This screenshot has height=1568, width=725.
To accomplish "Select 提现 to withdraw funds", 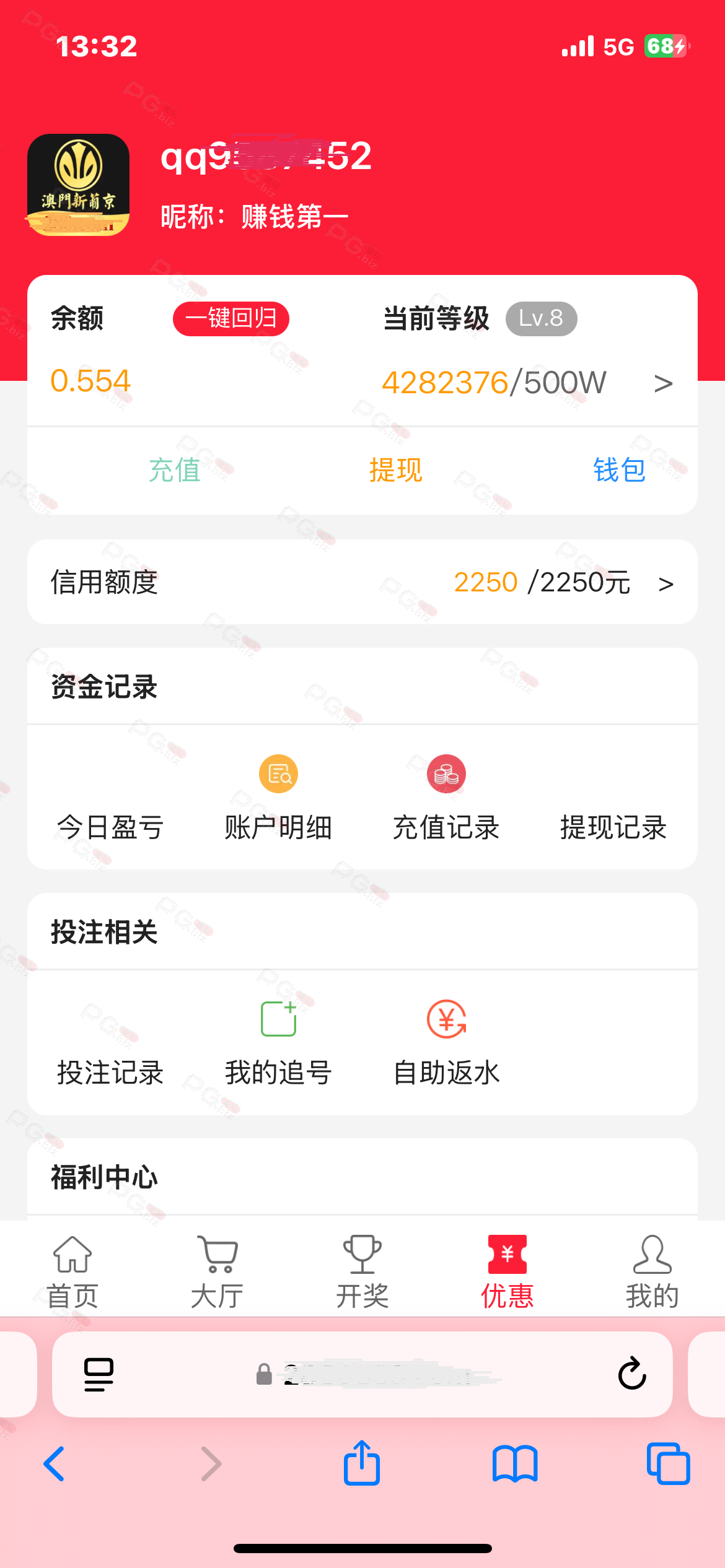I will pos(395,470).
